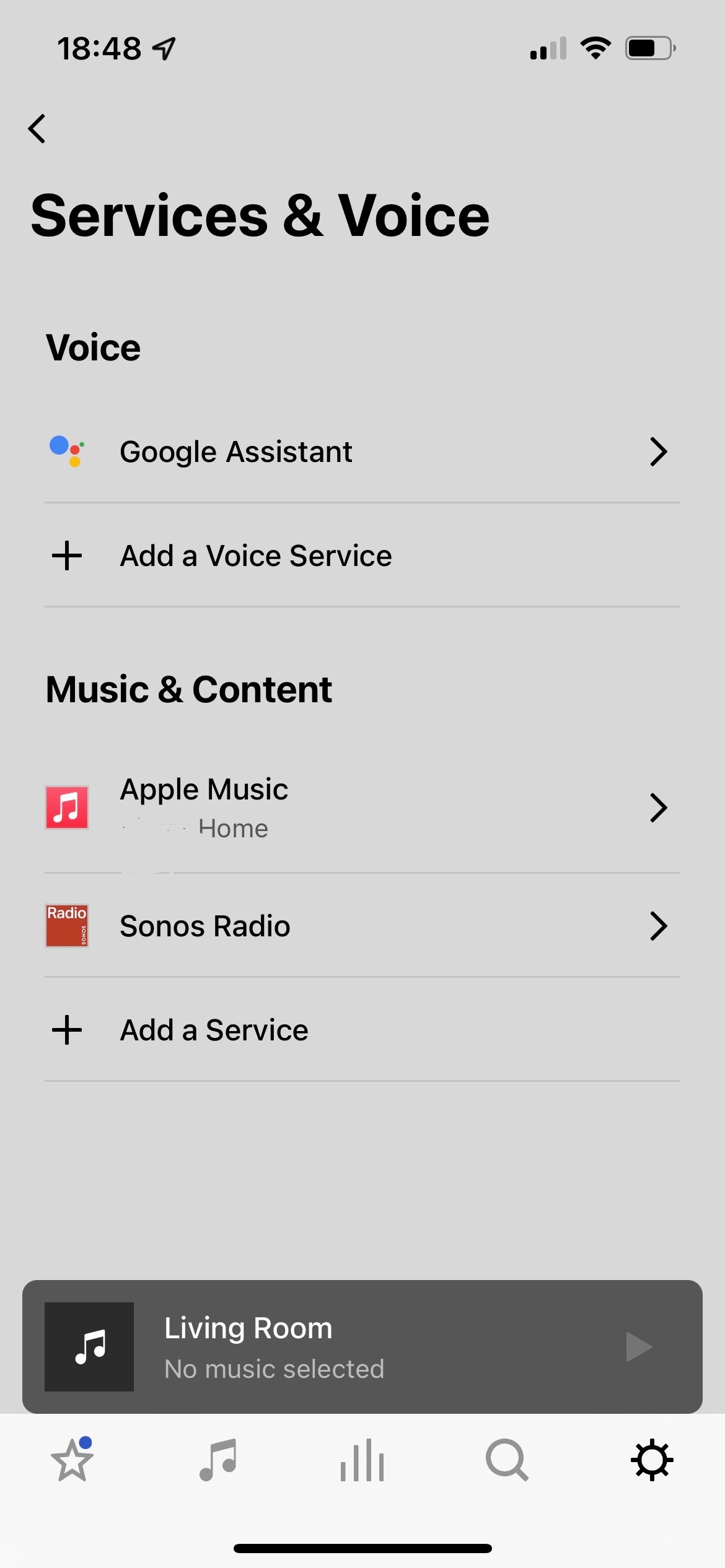Open Sonos Radio service
This screenshot has height=1568, width=725.
pyautogui.click(x=362, y=926)
